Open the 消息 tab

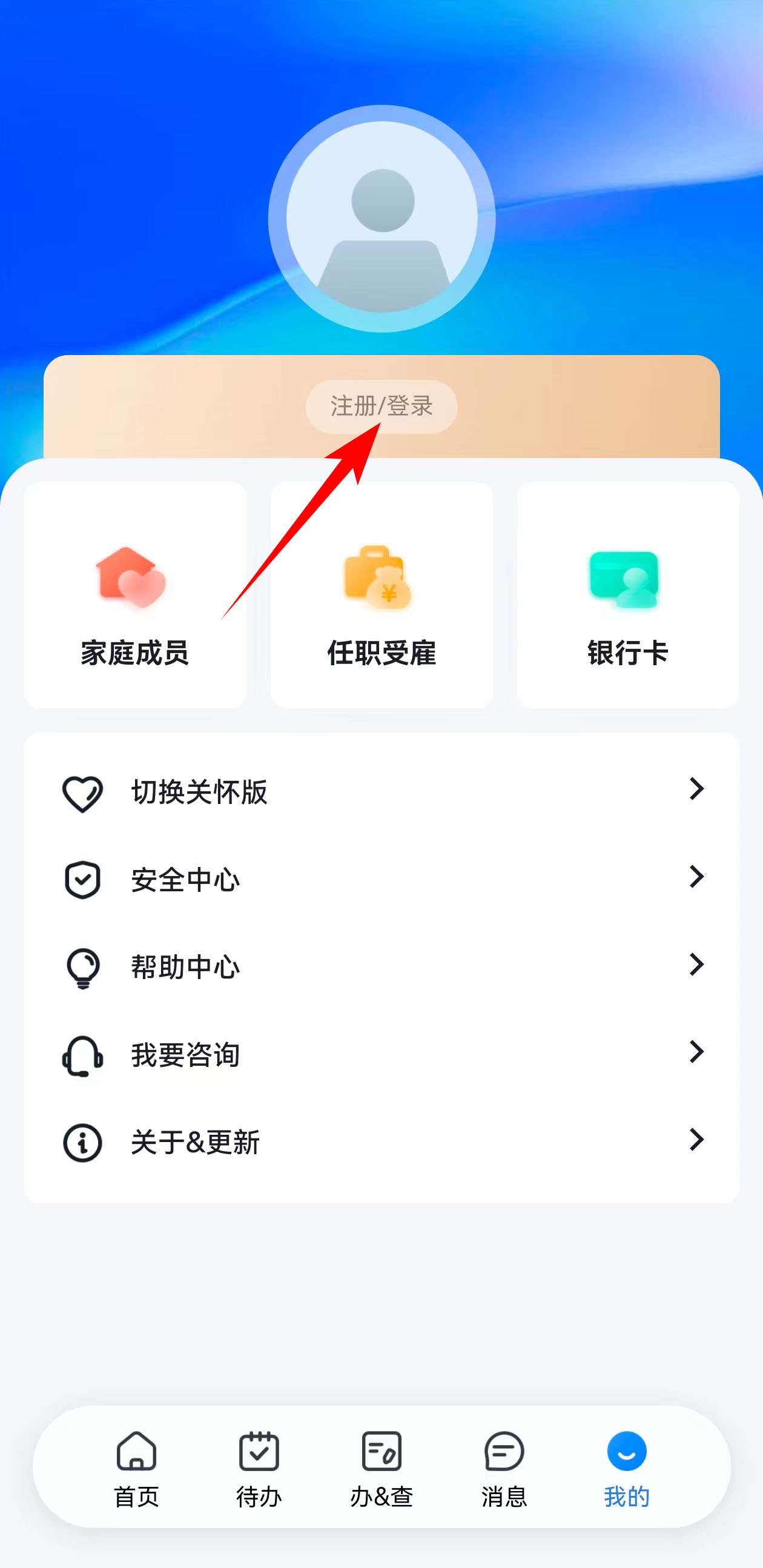[504, 1467]
